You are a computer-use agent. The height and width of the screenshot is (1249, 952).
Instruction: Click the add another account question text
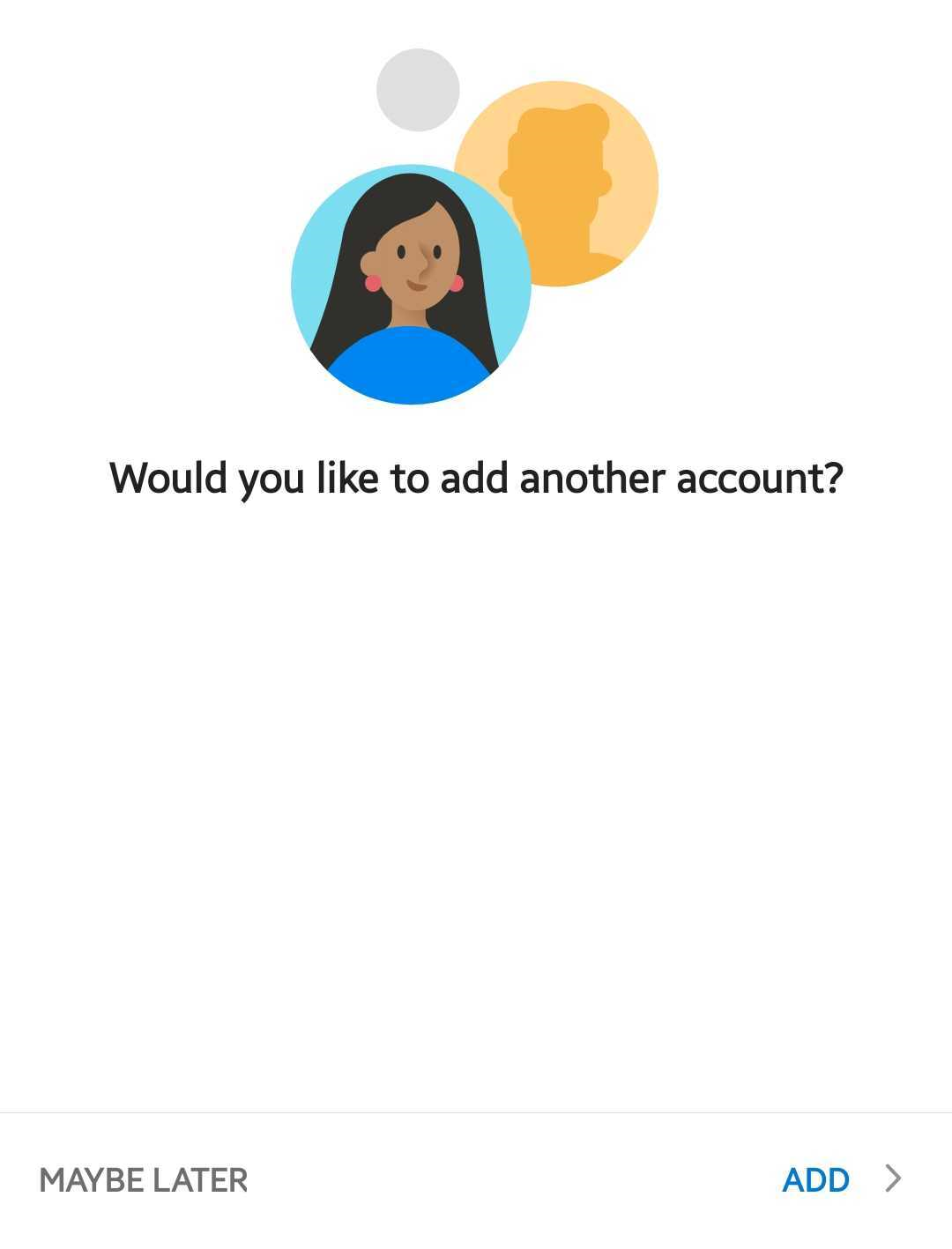[476, 477]
